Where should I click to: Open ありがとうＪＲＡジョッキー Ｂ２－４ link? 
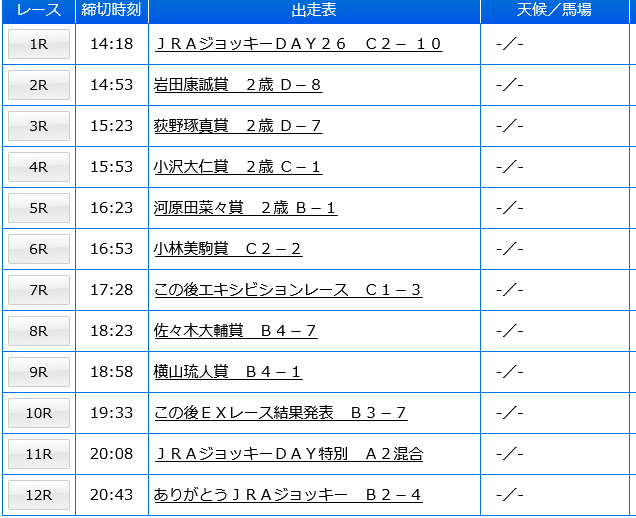[x=288, y=495]
